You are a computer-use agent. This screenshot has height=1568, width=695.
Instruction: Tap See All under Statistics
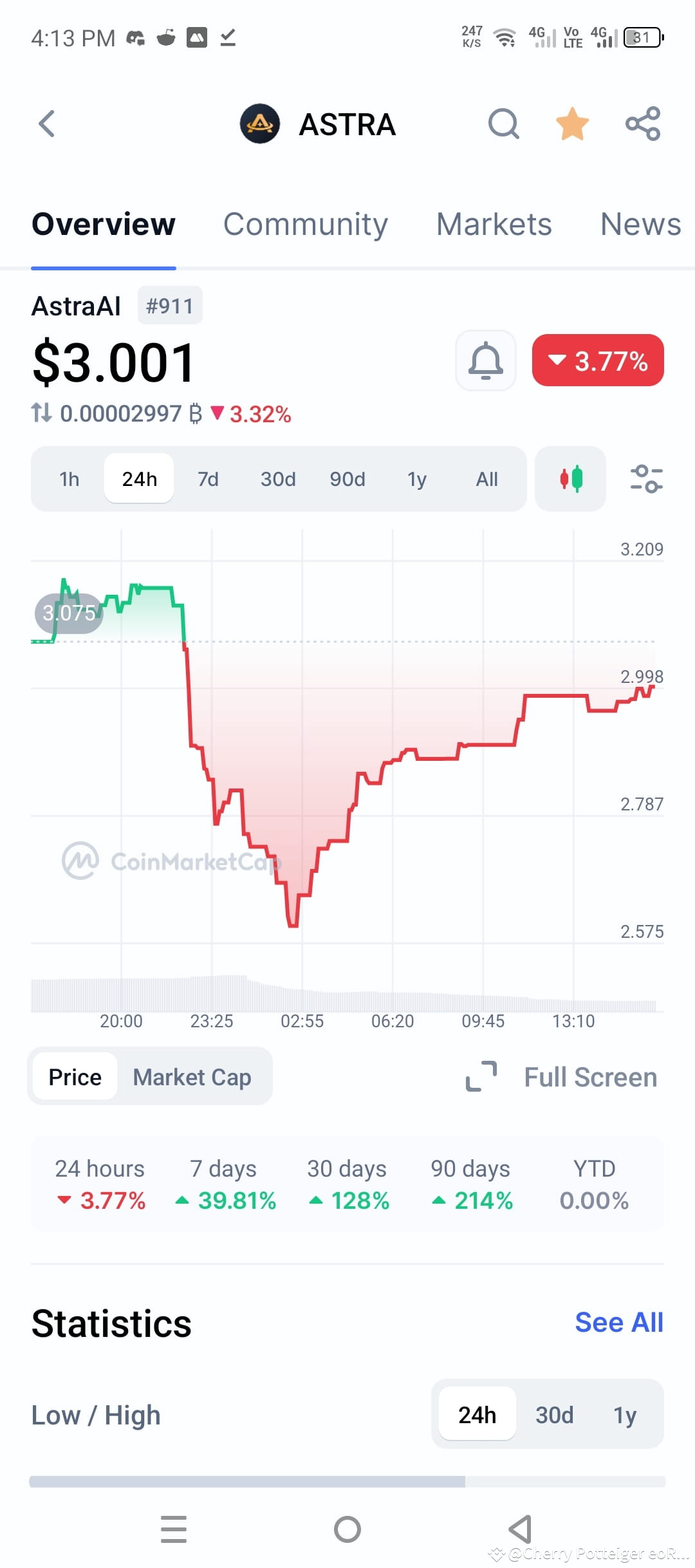click(618, 1322)
